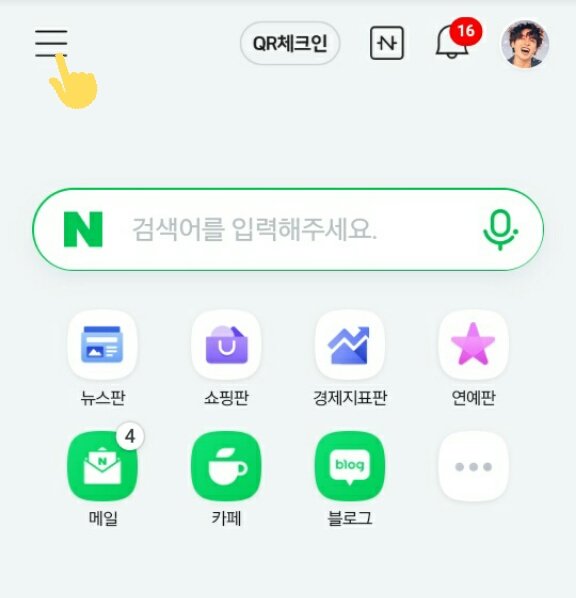This screenshot has height=598, width=576.
Task: Tap the 검색어를 입력해주세요 search field
Action: 288,229
